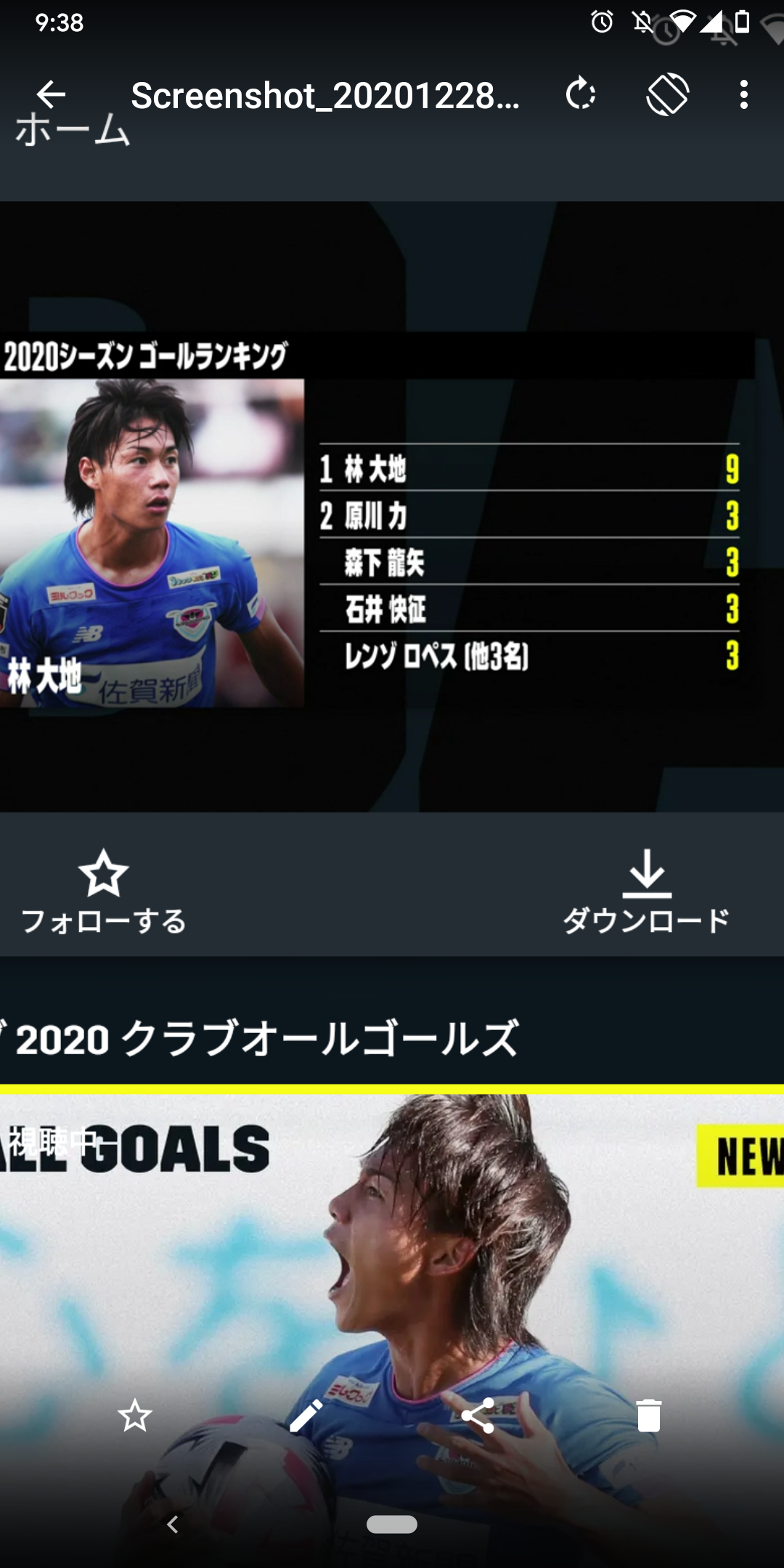Viewport: 784px width, 1568px height.
Task: Mark this screenshot as favorite with the star
Action: point(135,1416)
